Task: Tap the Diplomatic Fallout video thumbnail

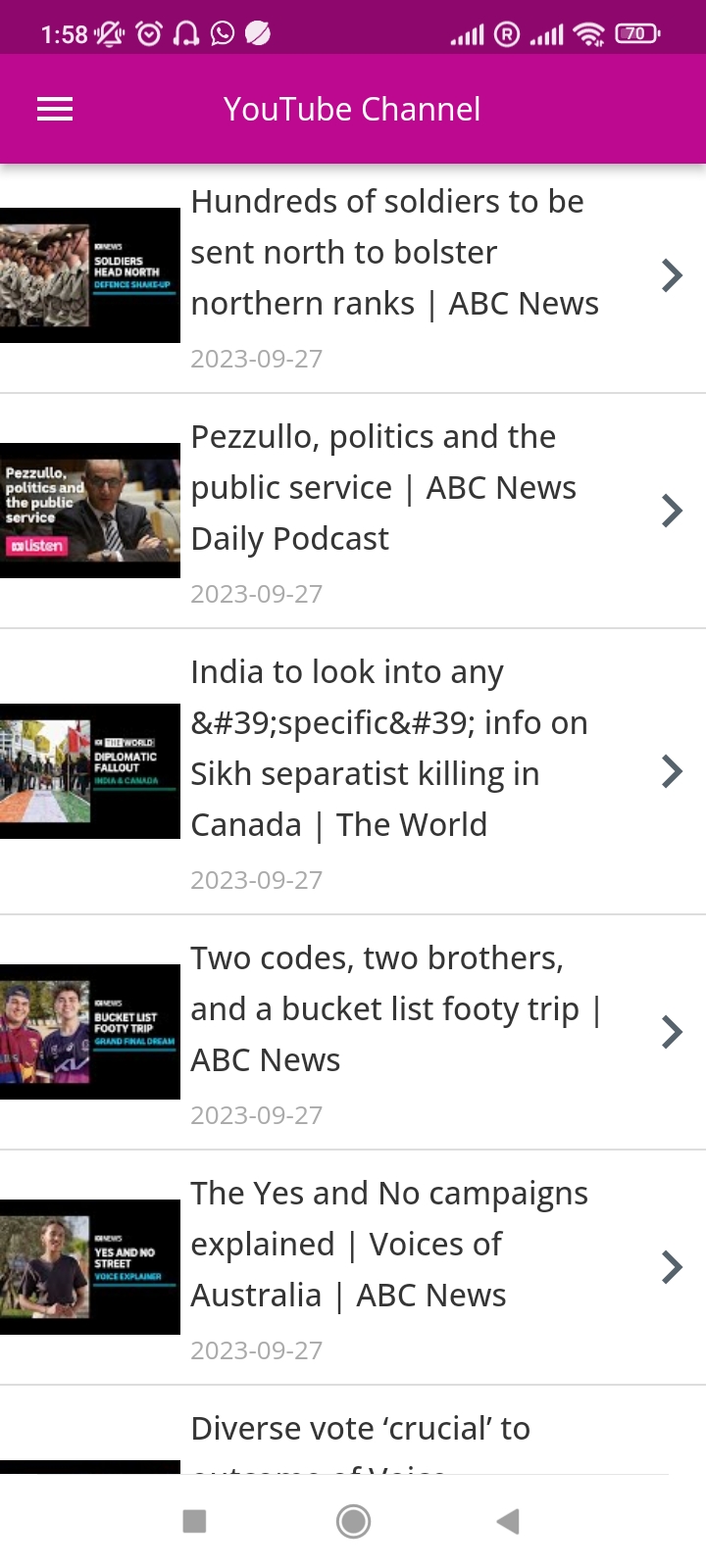Action: (90, 771)
